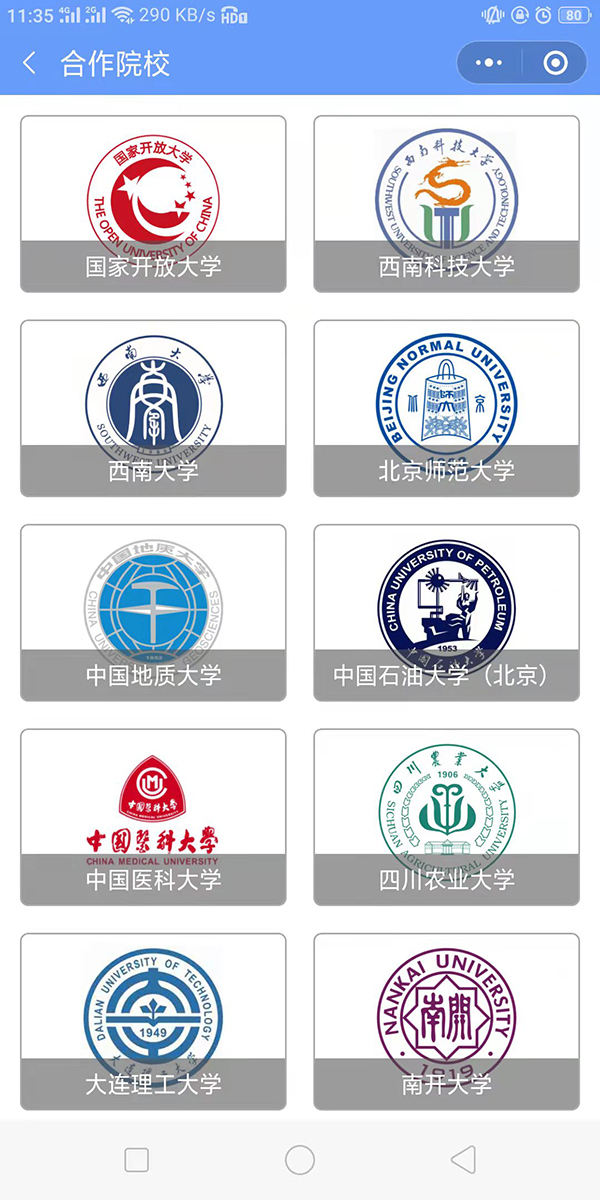Close the mini program with the circle button
This screenshot has height=1200, width=600.
click(x=555, y=63)
